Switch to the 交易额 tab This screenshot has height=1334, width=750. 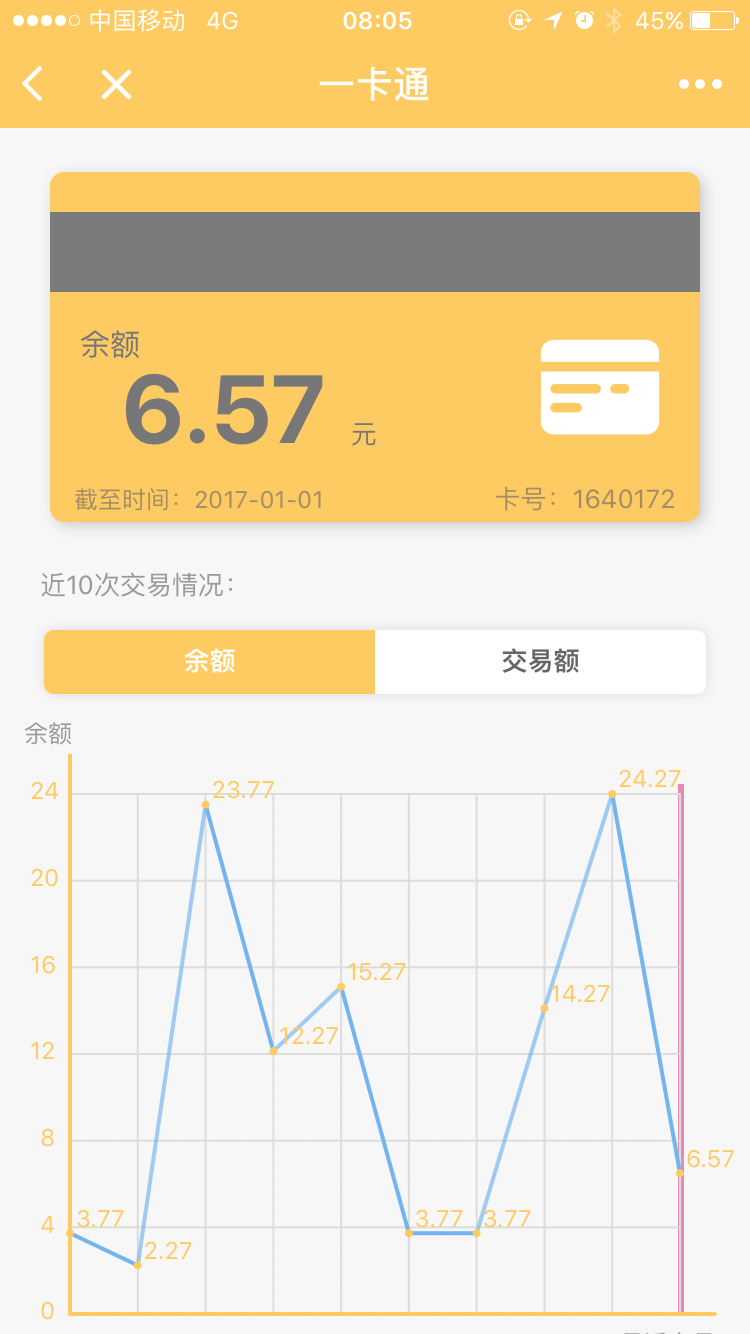[541, 661]
